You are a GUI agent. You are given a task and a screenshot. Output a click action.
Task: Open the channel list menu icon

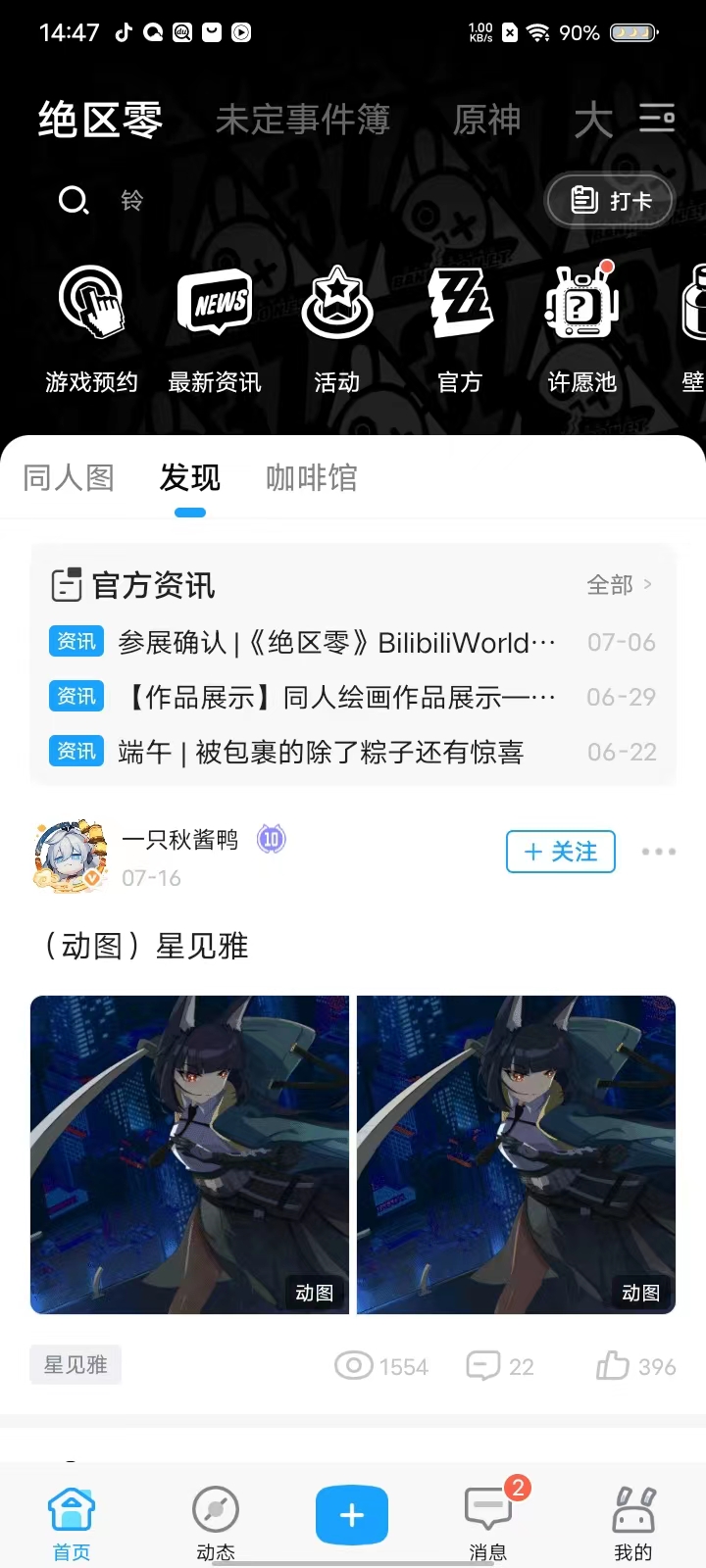coord(656,119)
